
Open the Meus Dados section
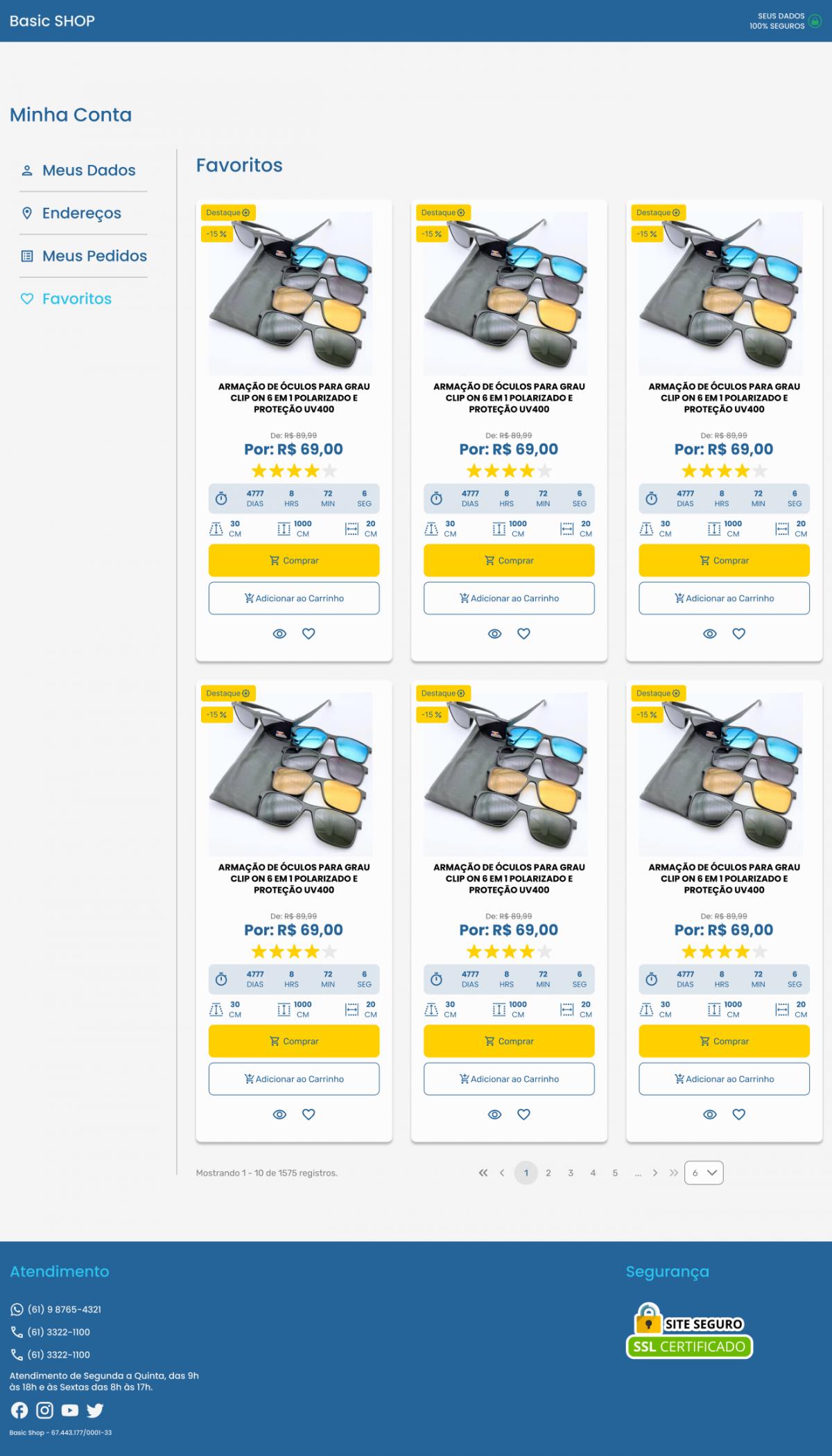pos(88,170)
